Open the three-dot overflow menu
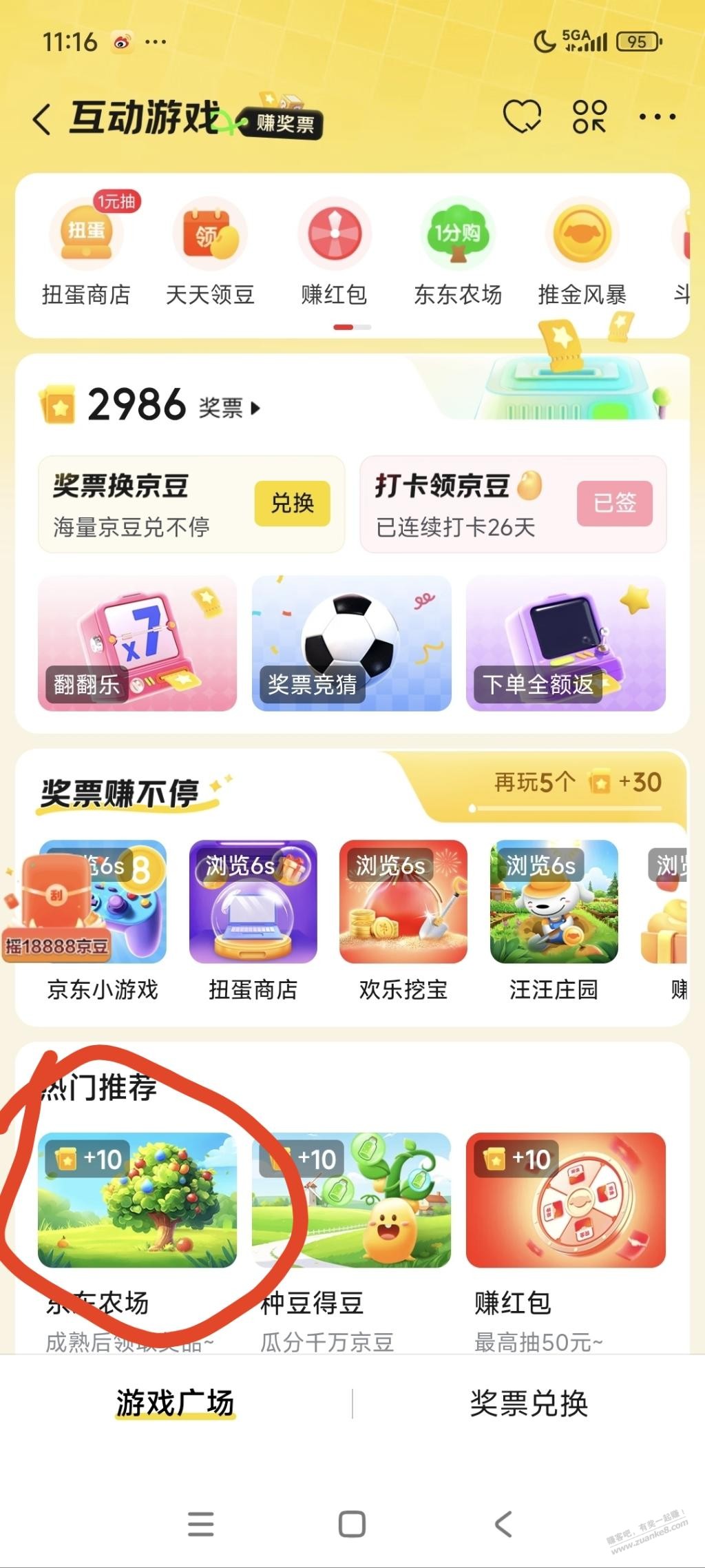Screen dimensions: 705x1568 [657, 117]
